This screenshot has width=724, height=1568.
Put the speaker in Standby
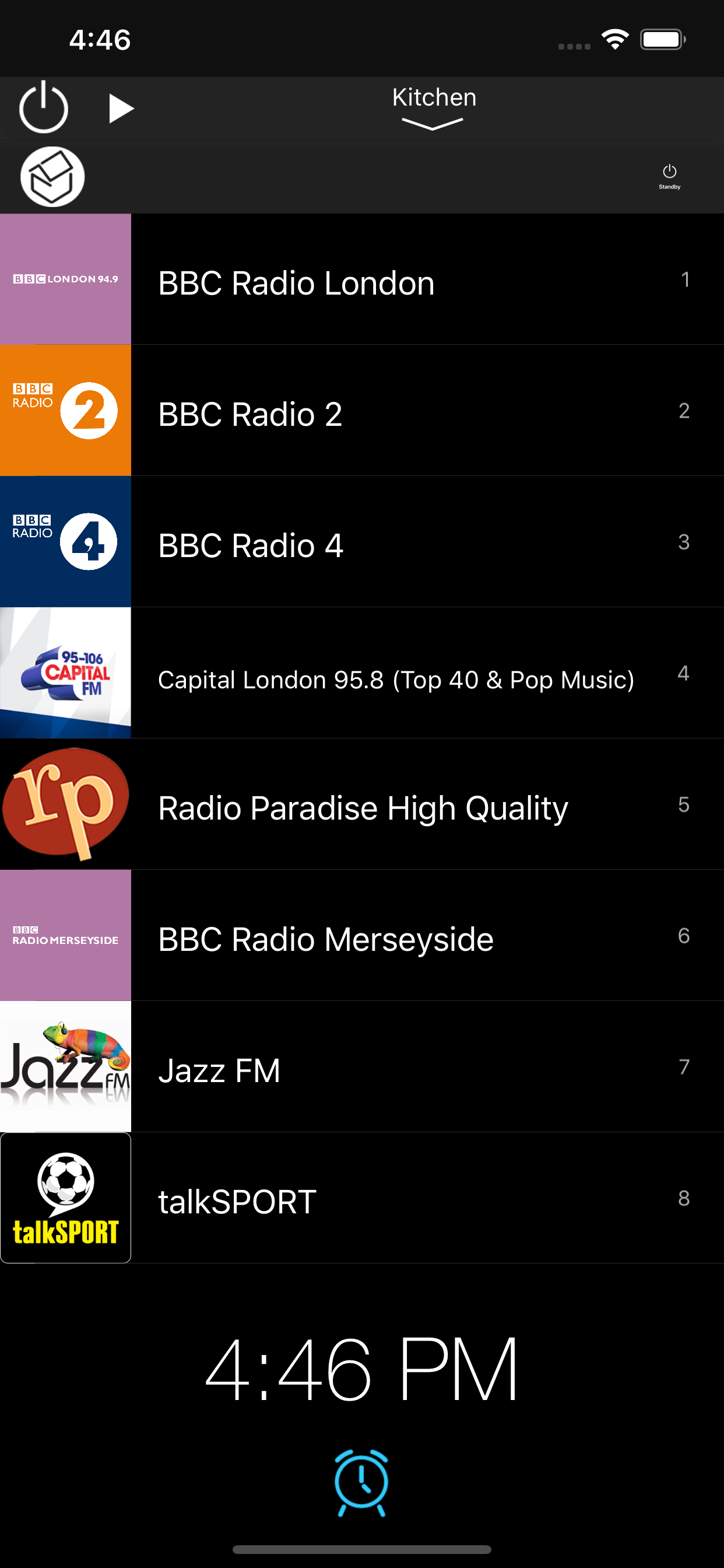coord(669,177)
